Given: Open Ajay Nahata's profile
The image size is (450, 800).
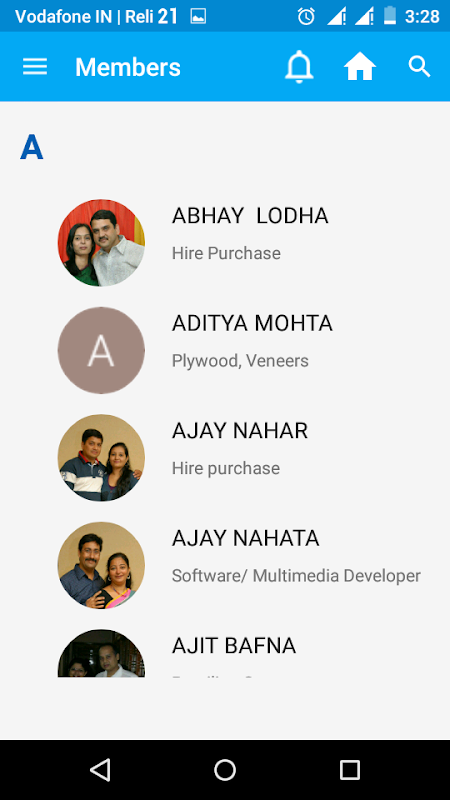Looking at the screenshot, I should 225,565.
